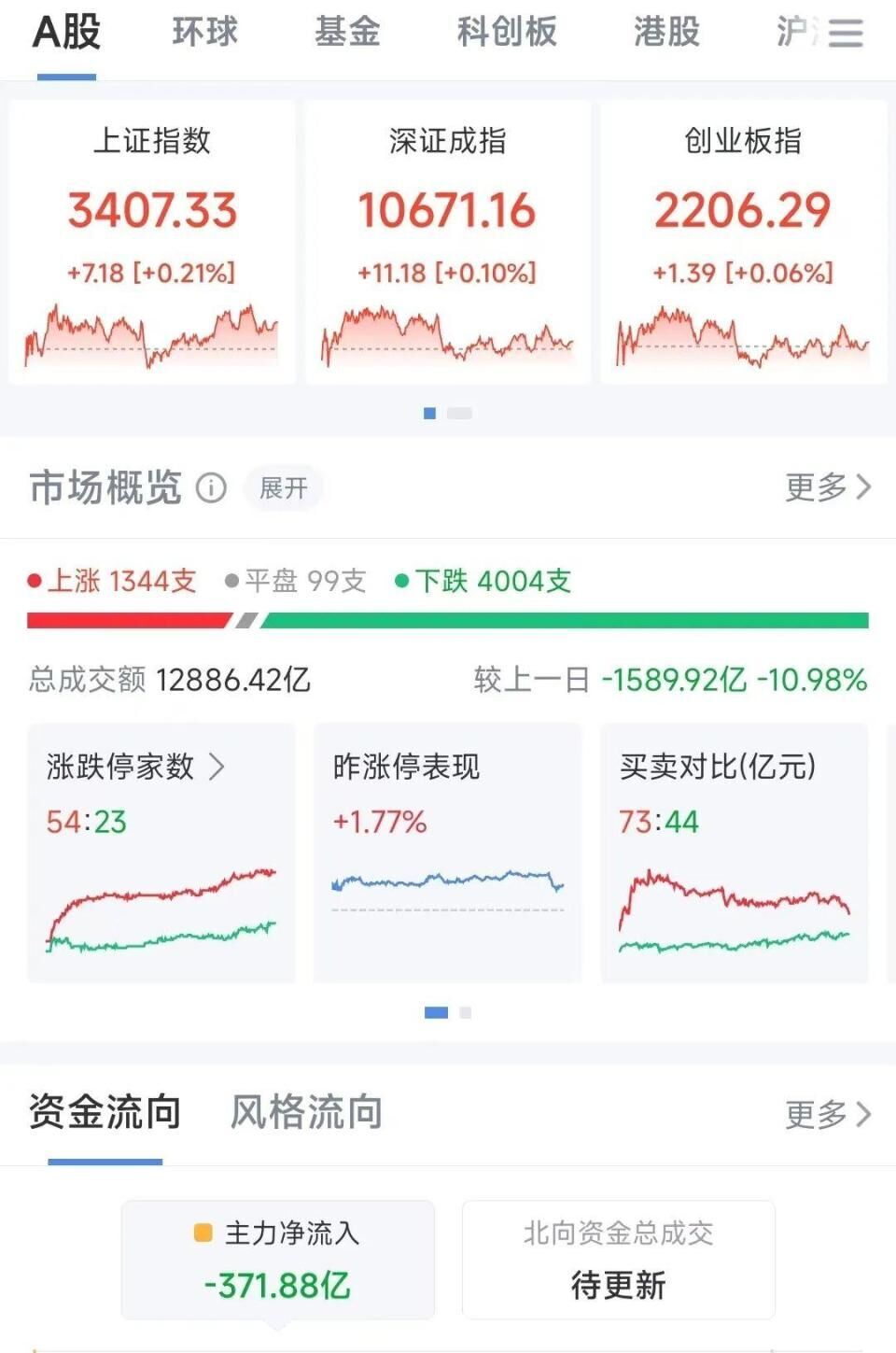The height and width of the screenshot is (1353, 896).
Task: Select the A股 tab
Action: pos(66,33)
